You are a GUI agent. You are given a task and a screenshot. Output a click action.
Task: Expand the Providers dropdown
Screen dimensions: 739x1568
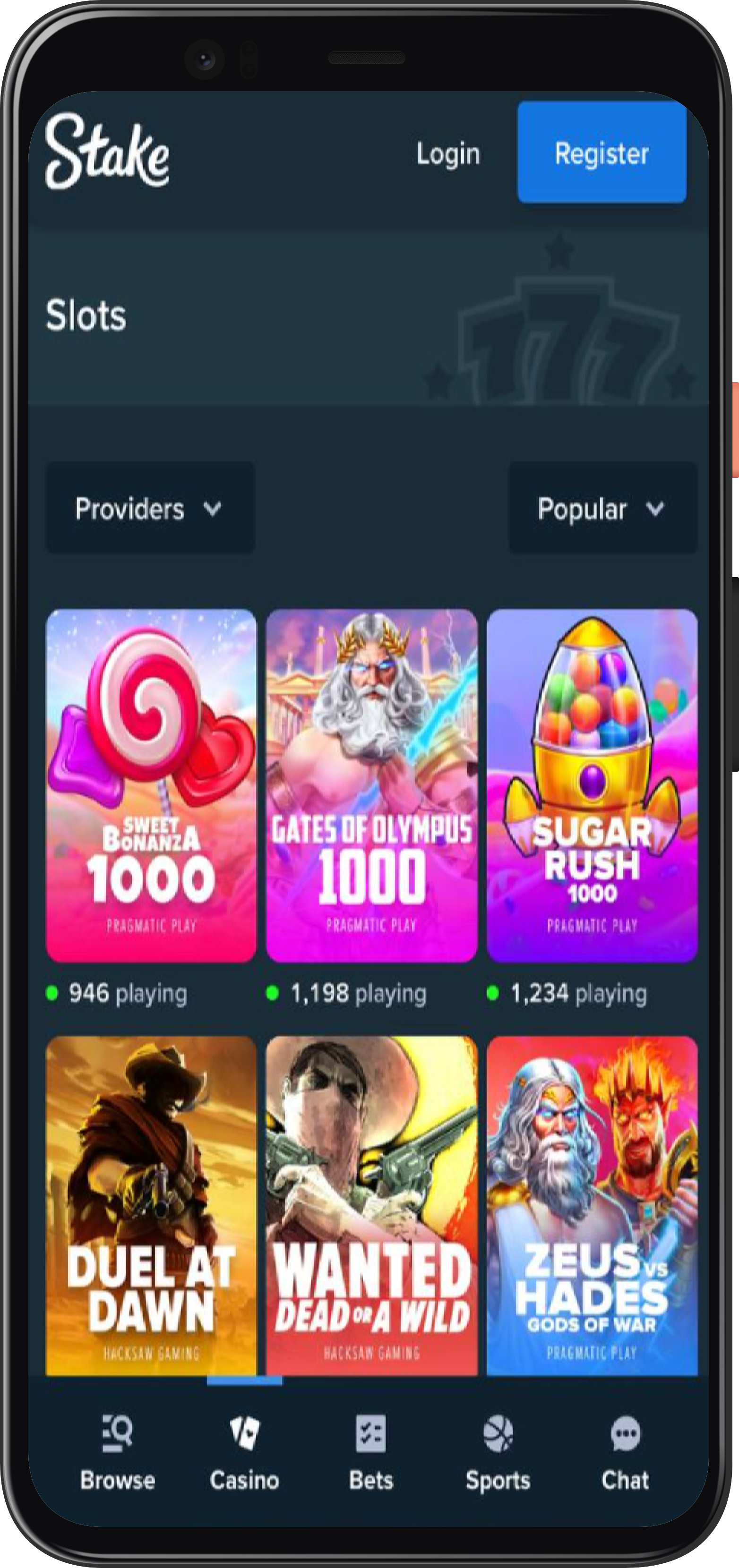pyautogui.click(x=150, y=508)
